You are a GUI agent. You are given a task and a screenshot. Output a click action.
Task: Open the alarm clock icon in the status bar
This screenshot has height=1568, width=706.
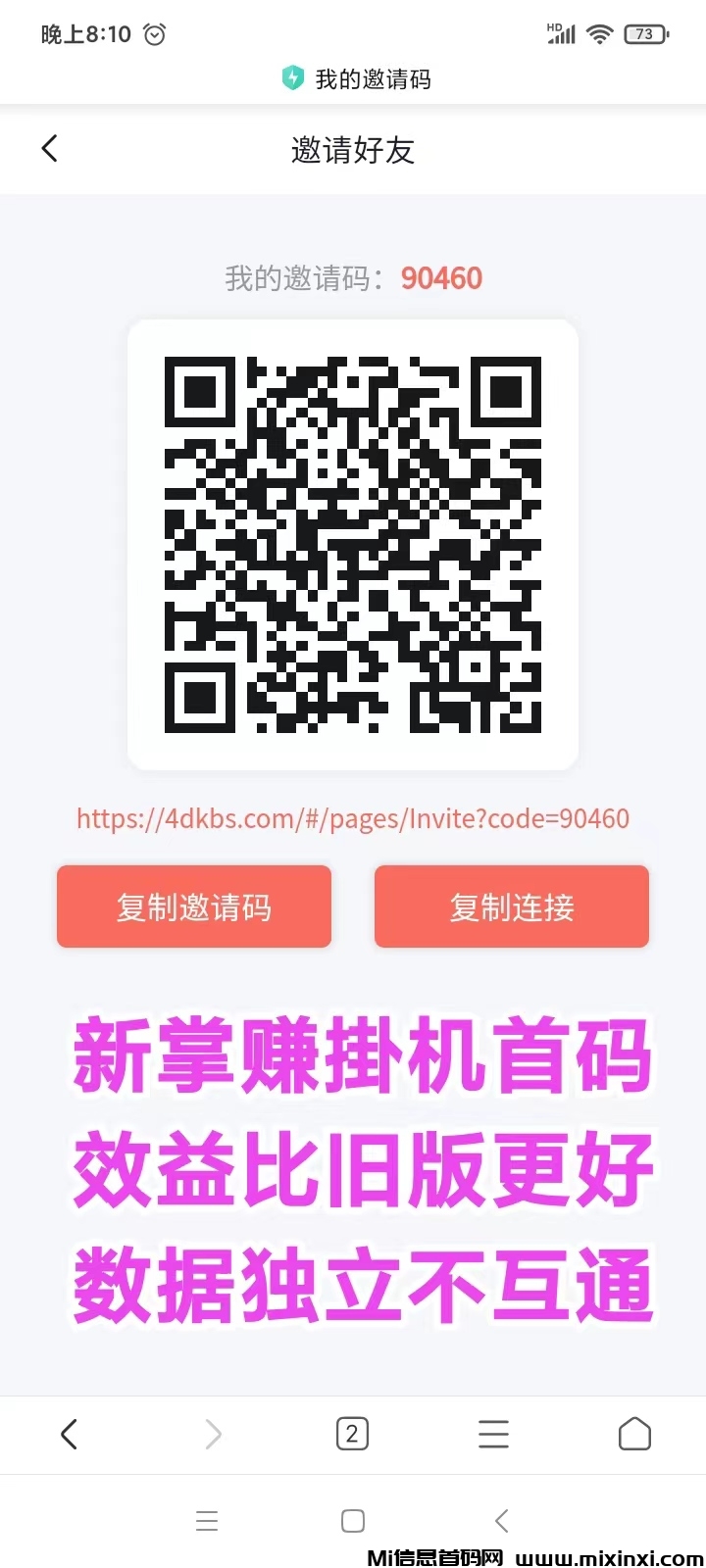tap(154, 32)
